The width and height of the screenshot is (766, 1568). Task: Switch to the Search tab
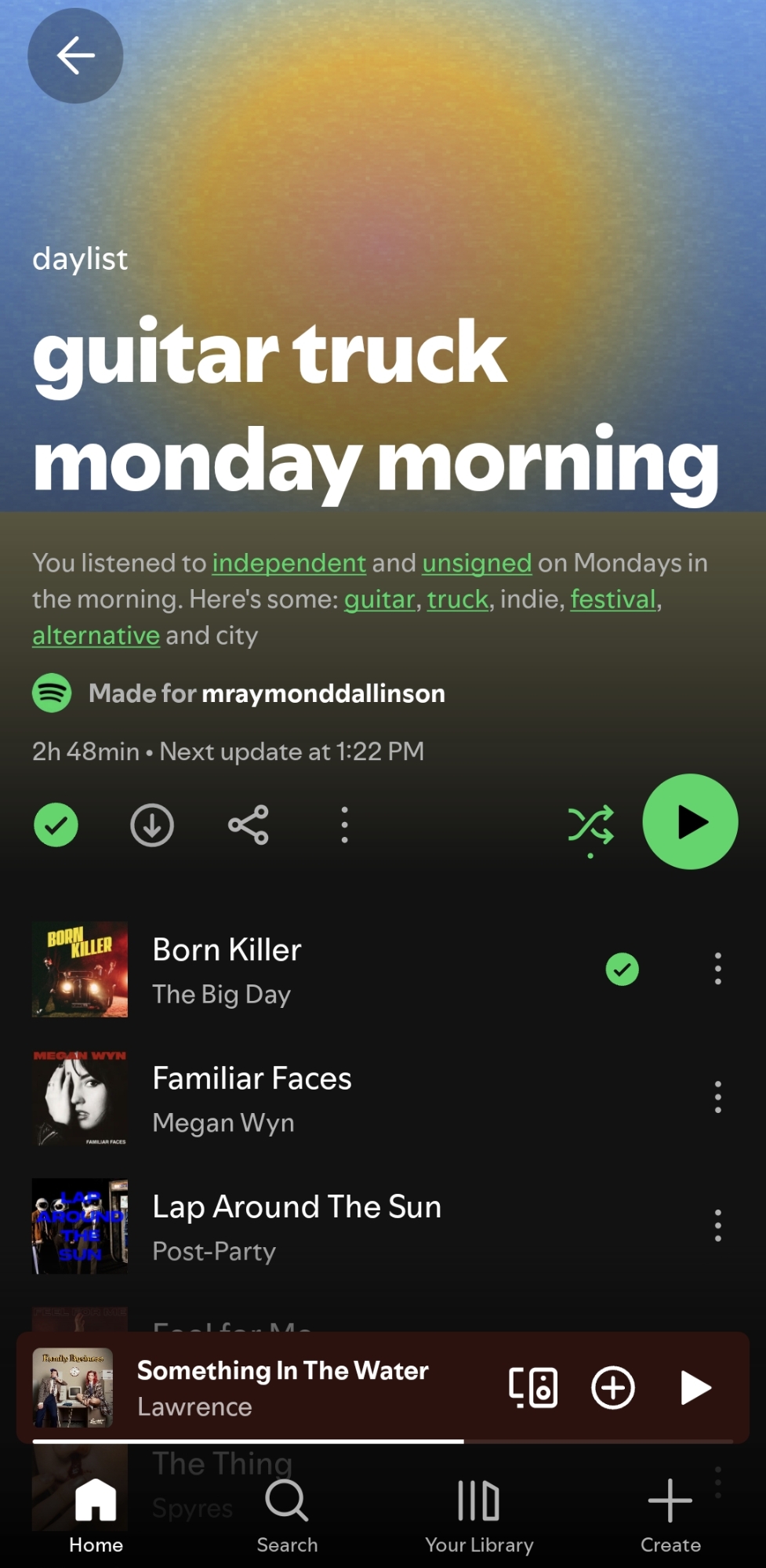[x=287, y=1515]
